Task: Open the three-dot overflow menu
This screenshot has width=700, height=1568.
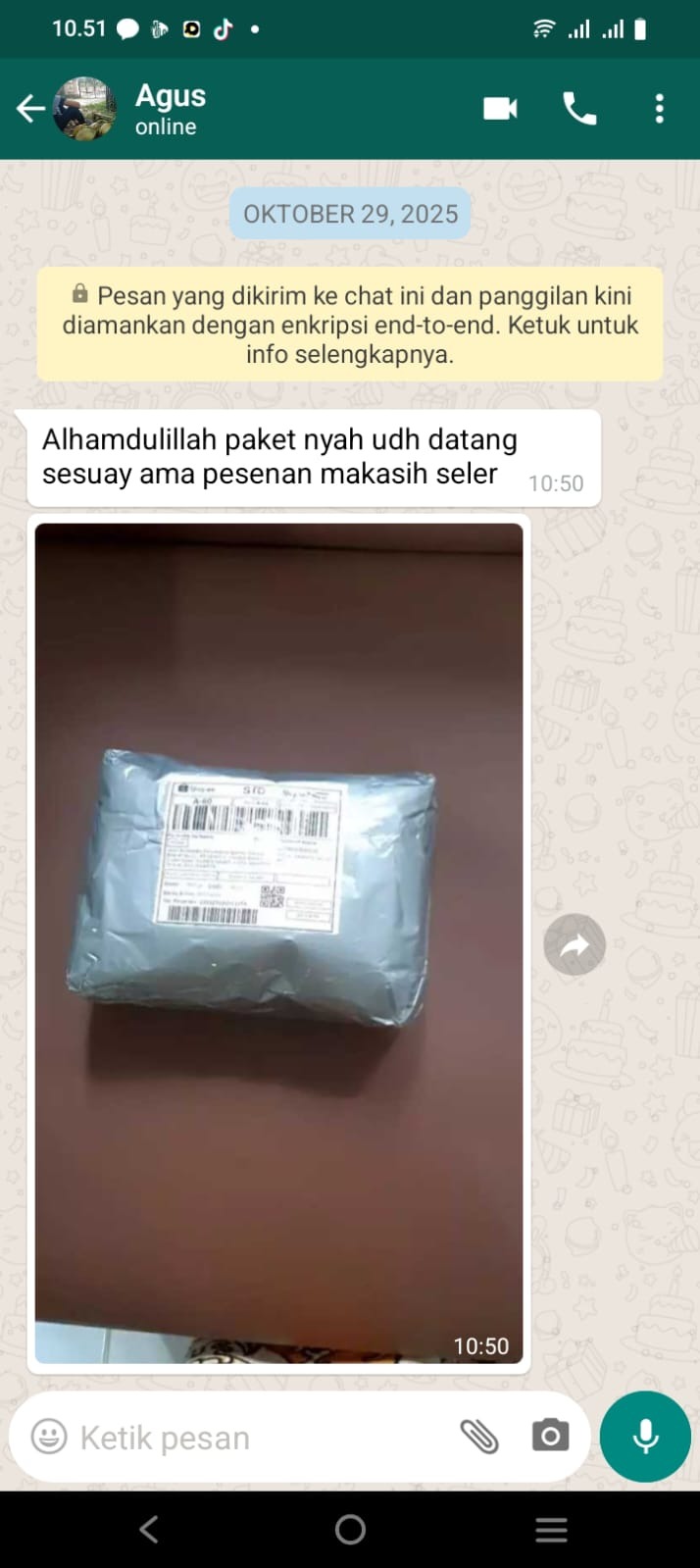Action: tap(659, 109)
